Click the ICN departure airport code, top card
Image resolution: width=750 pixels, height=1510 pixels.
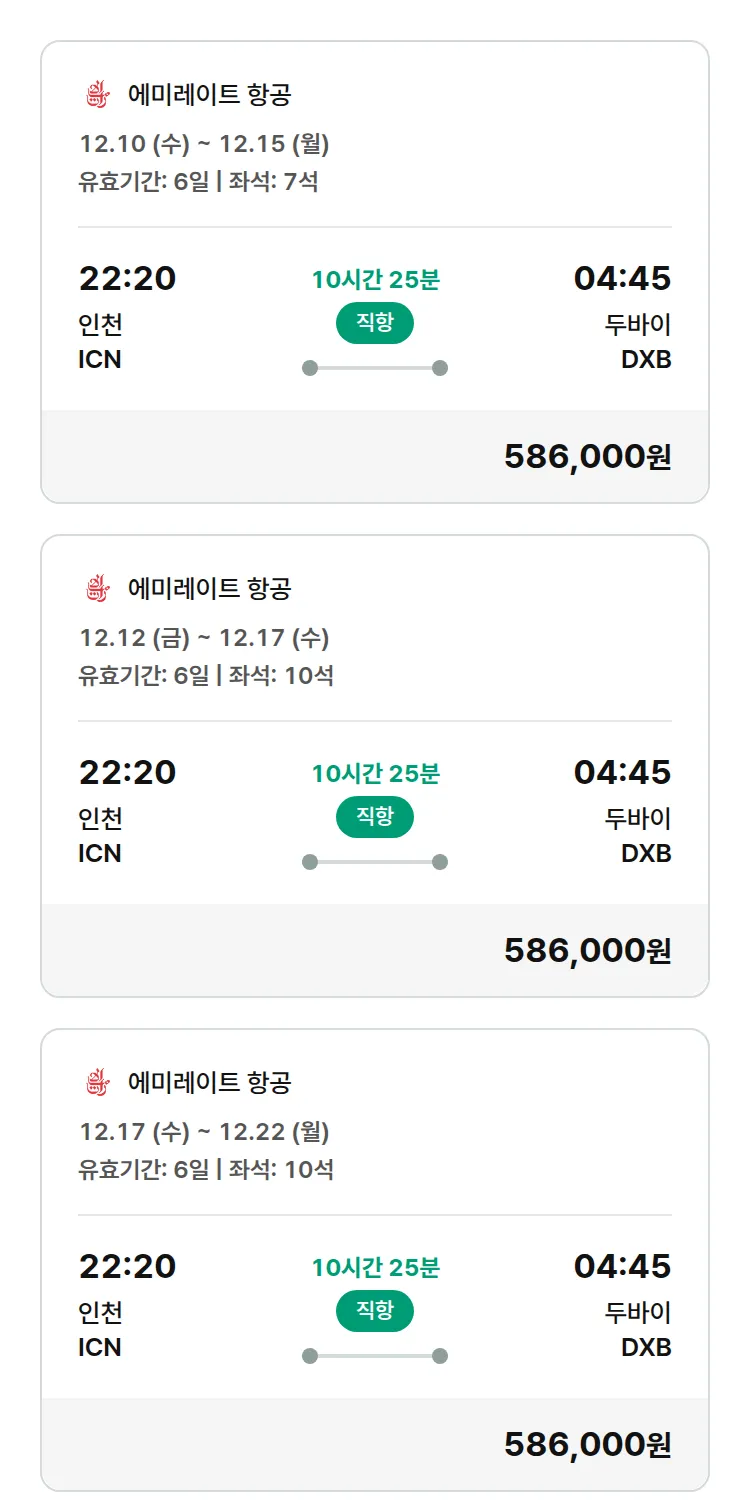tap(98, 362)
